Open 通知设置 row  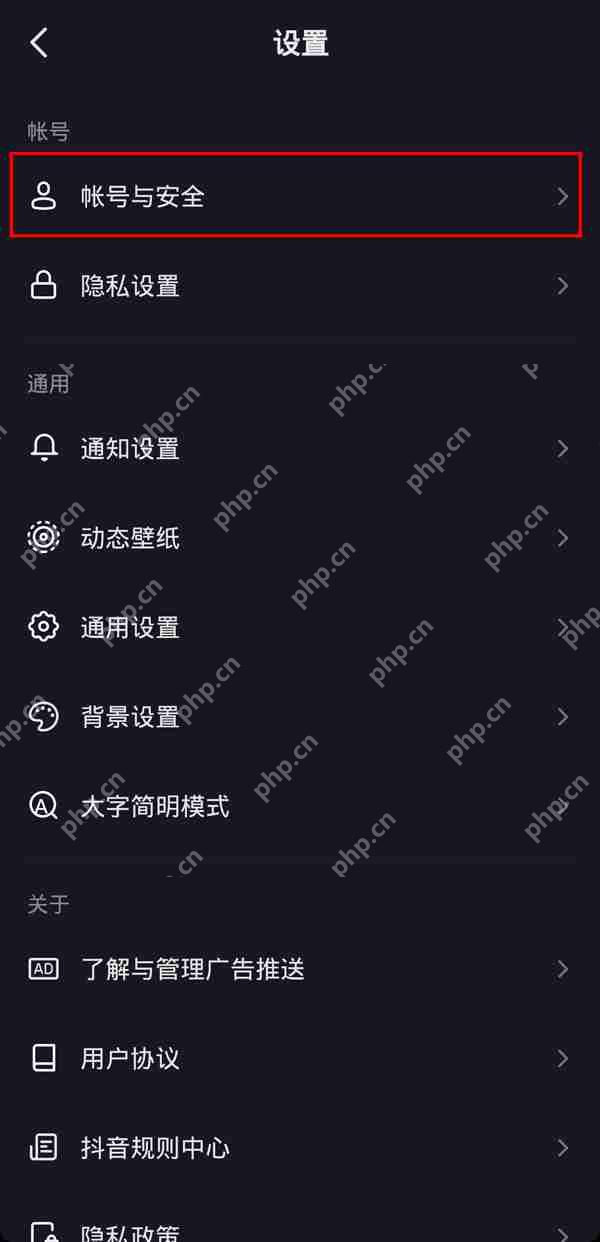point(295,448)
